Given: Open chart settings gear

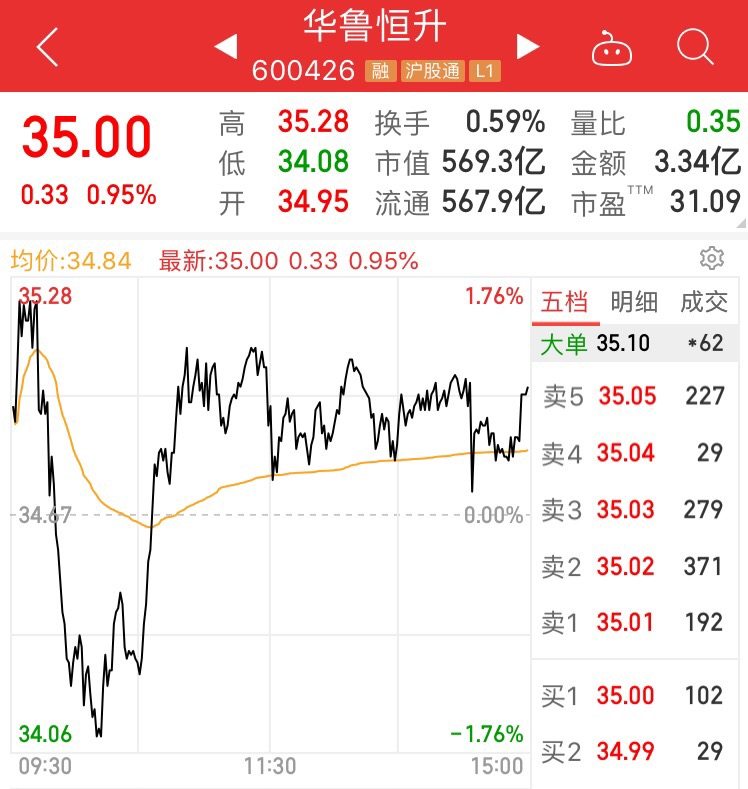Looking at the screenshot, I should [712, 259].
